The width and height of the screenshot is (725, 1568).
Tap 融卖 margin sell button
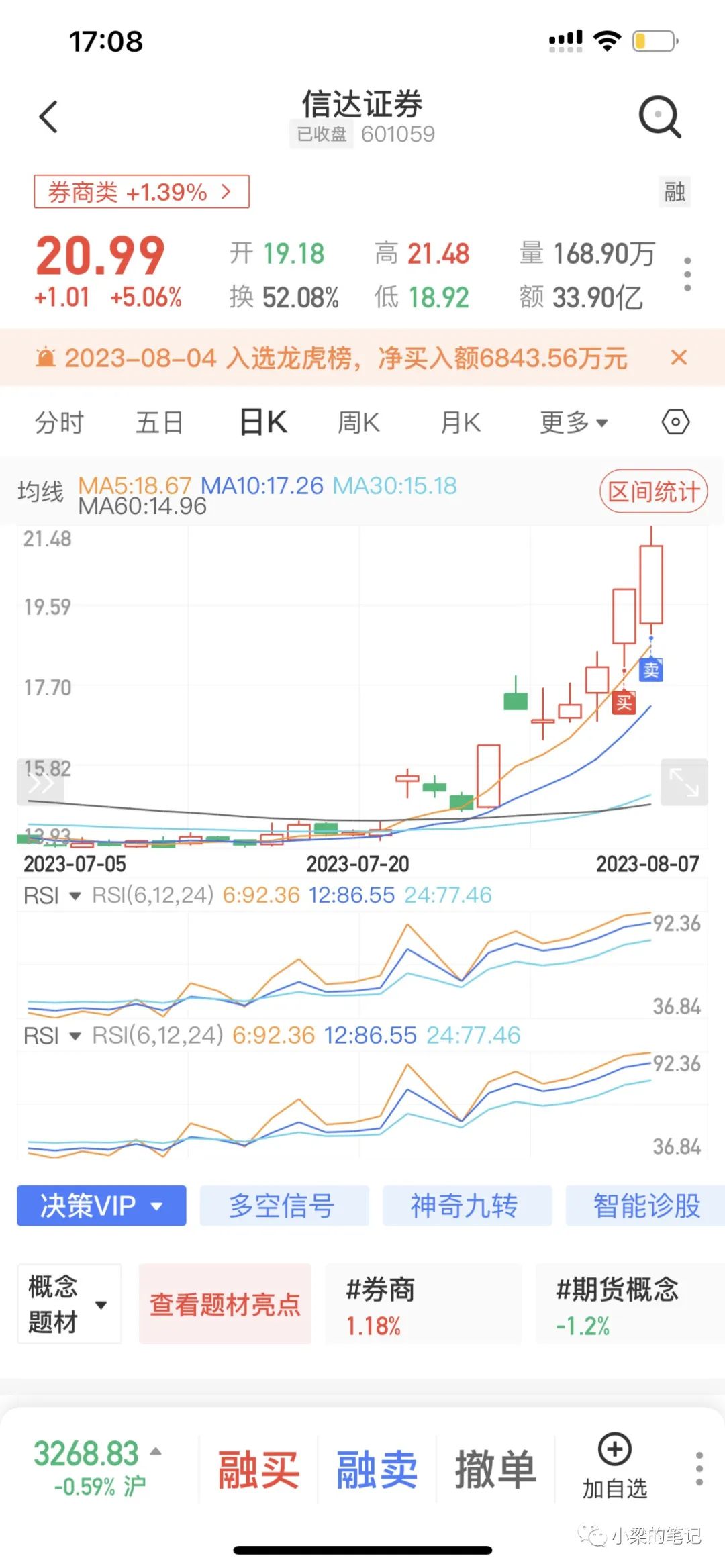(377, 1469)
